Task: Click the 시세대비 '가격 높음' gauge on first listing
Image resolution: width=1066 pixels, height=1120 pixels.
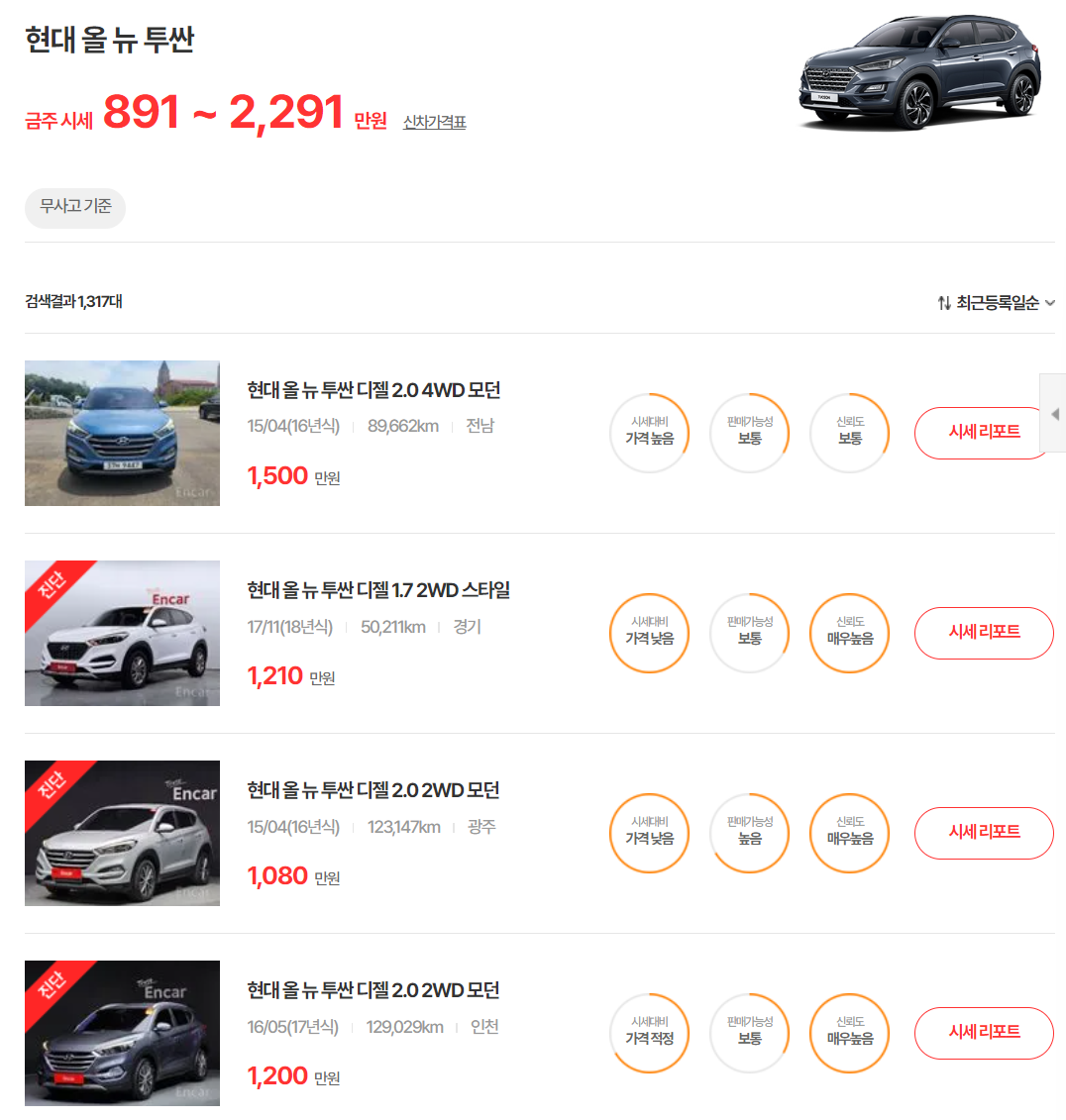Action: [649, 433]
